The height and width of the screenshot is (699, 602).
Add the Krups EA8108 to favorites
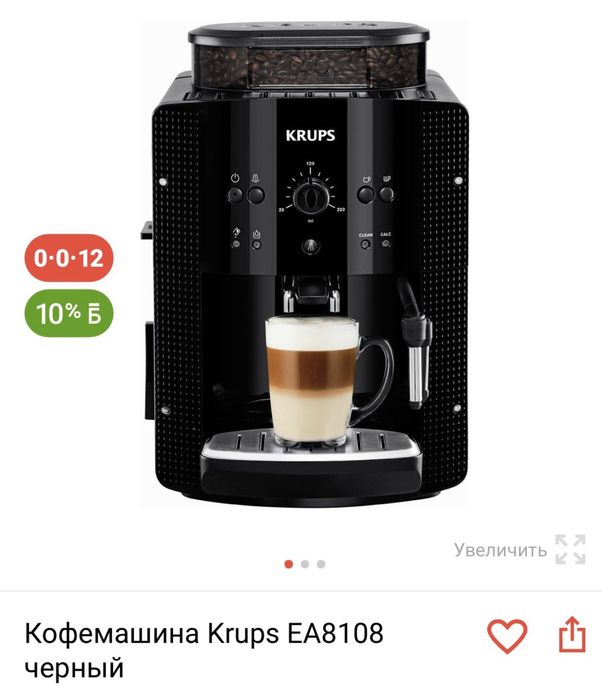507,635
